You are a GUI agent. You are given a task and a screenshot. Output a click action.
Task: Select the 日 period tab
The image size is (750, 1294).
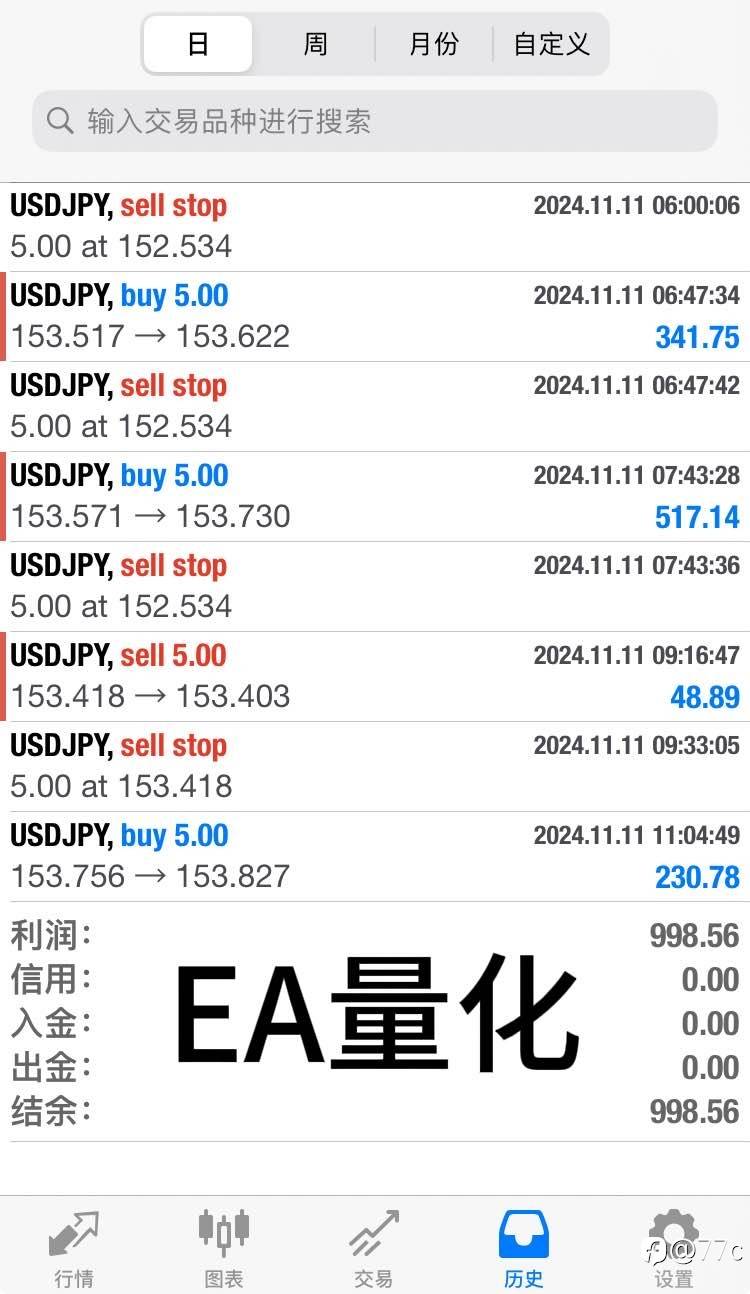click(198, 44)
